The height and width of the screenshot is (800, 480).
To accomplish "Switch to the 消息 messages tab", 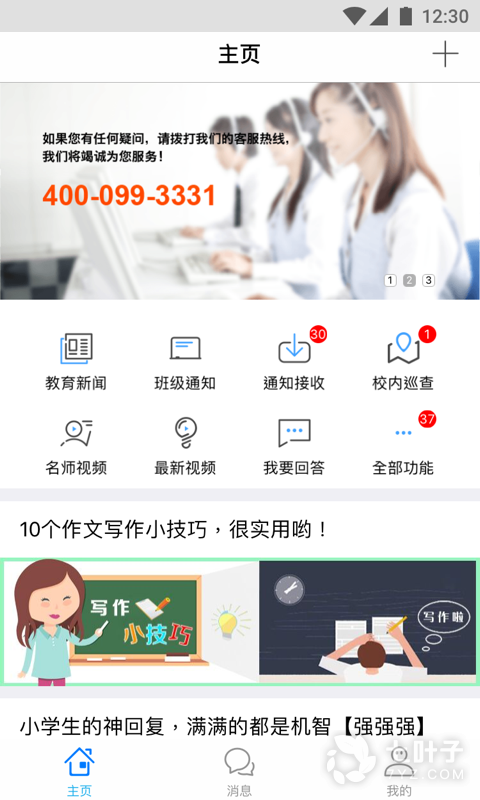I will coord(239,771).
